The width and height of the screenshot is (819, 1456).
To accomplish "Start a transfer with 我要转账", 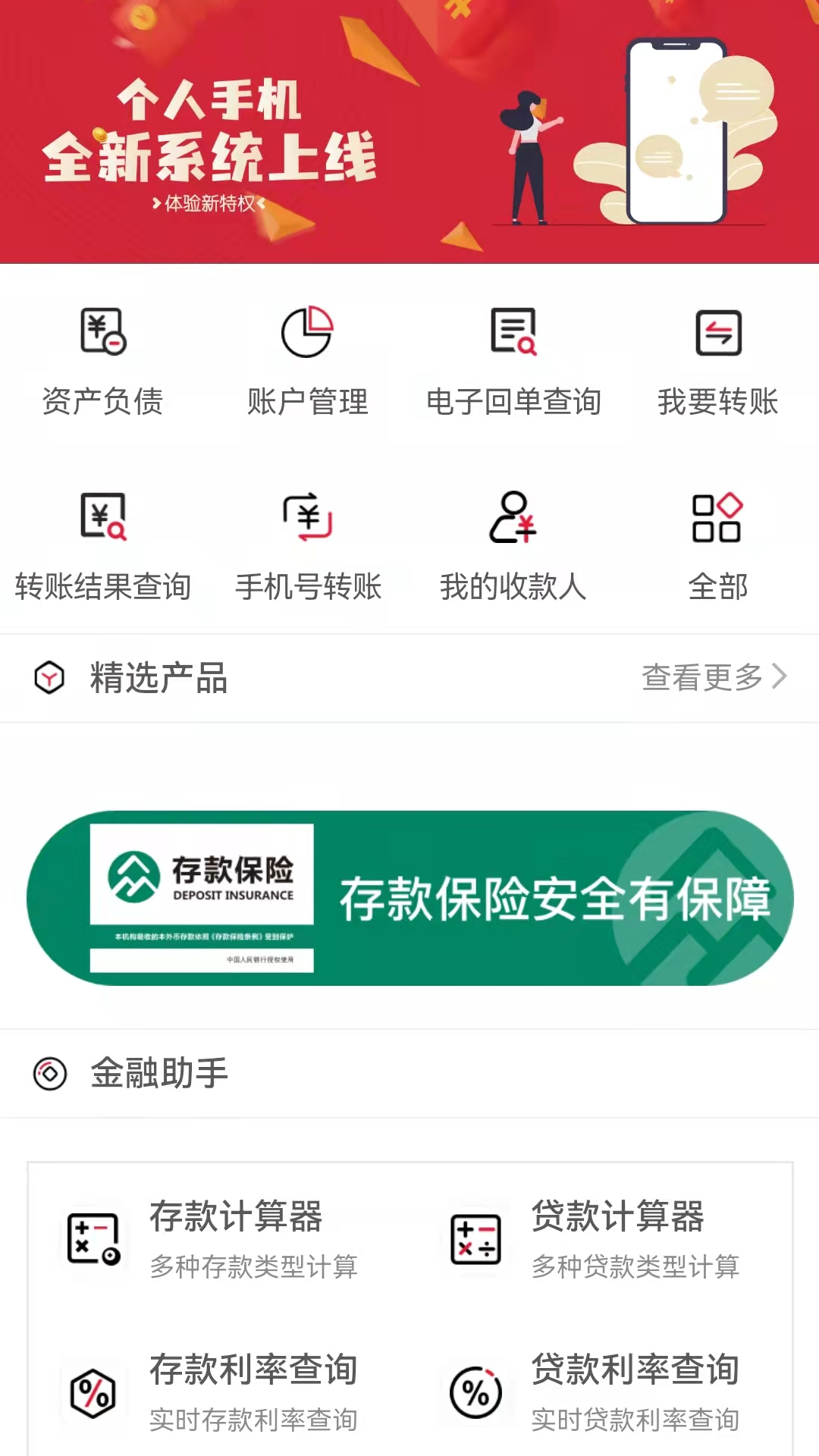I will 717,361.
